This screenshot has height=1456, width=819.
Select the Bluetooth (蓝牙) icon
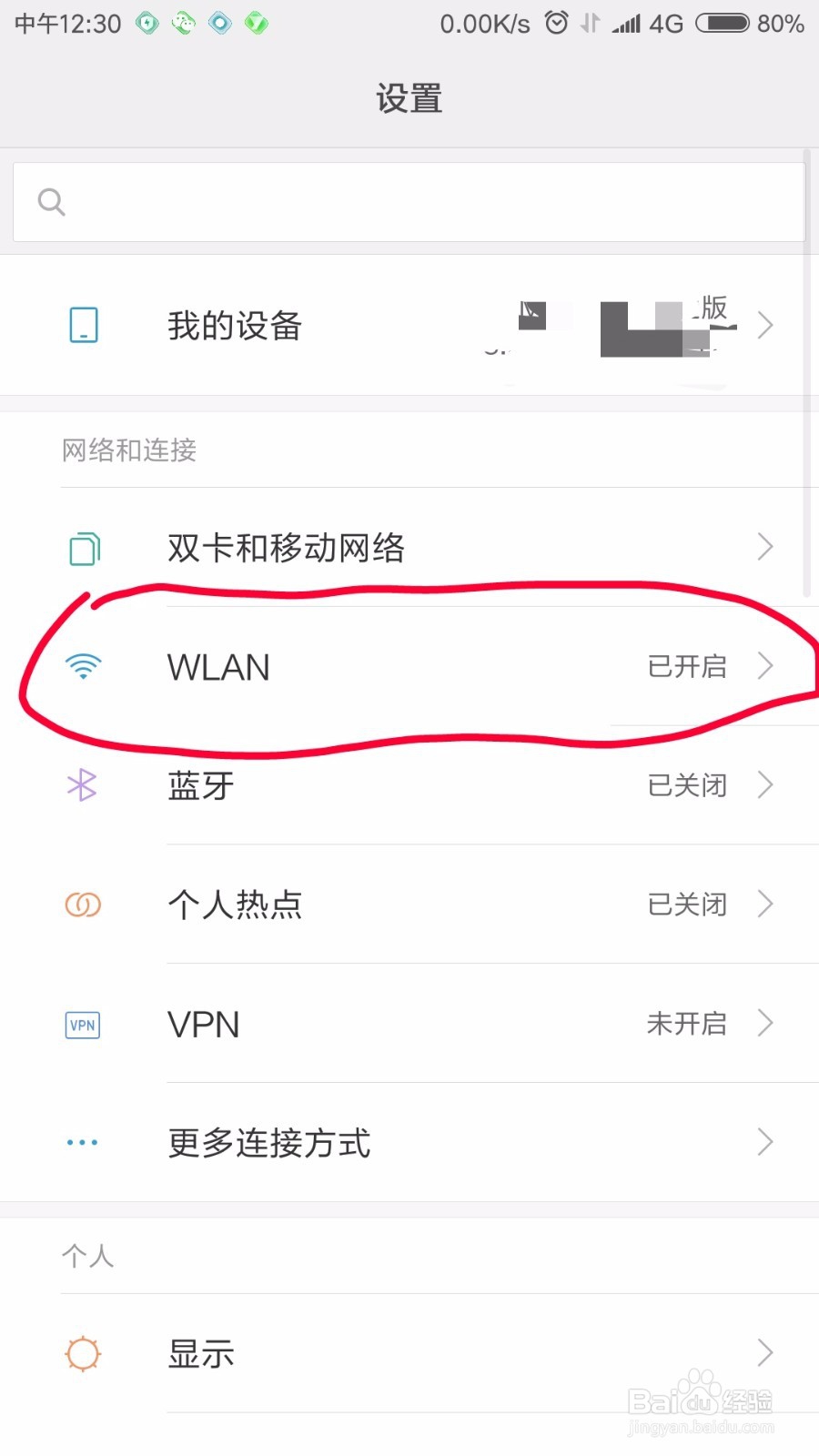coord(82,785)
